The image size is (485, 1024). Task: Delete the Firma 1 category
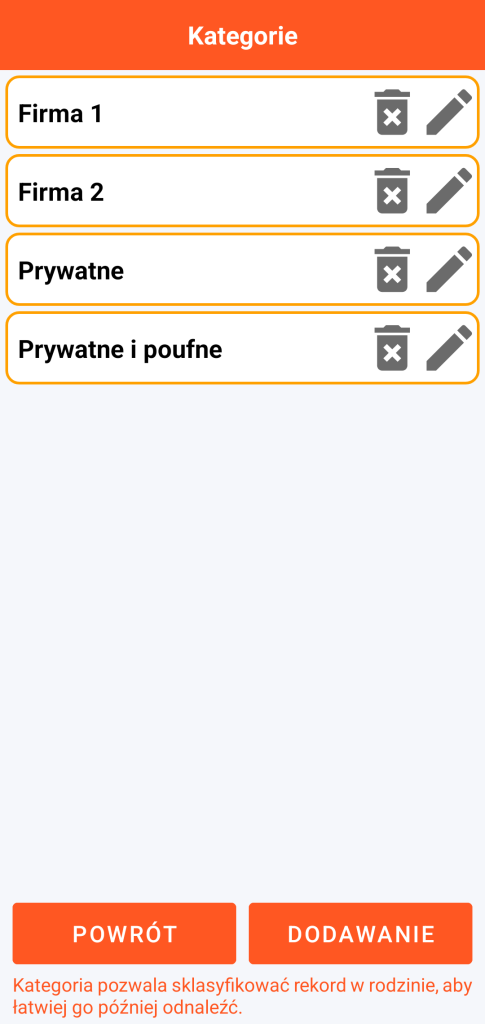392,112
